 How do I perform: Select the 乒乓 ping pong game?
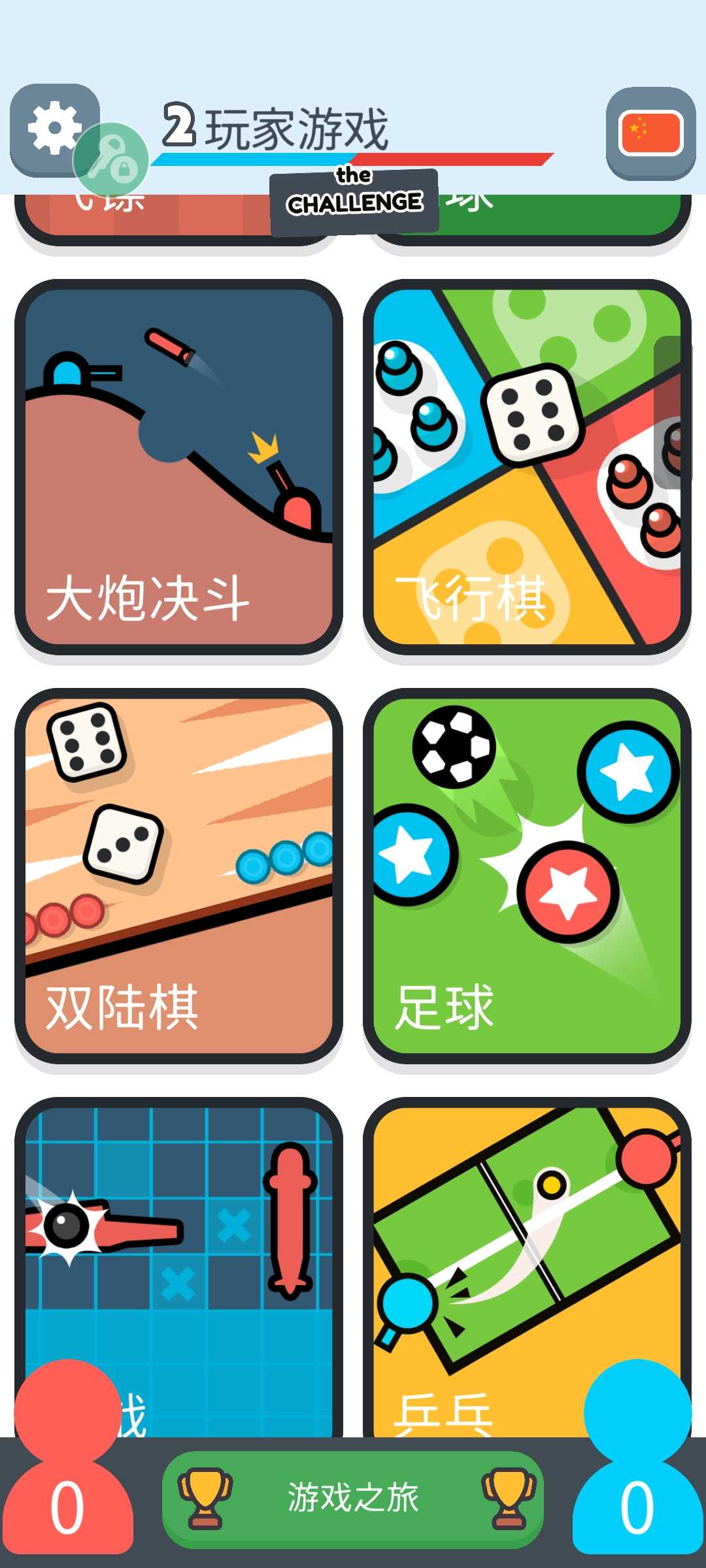(526, 1261)
